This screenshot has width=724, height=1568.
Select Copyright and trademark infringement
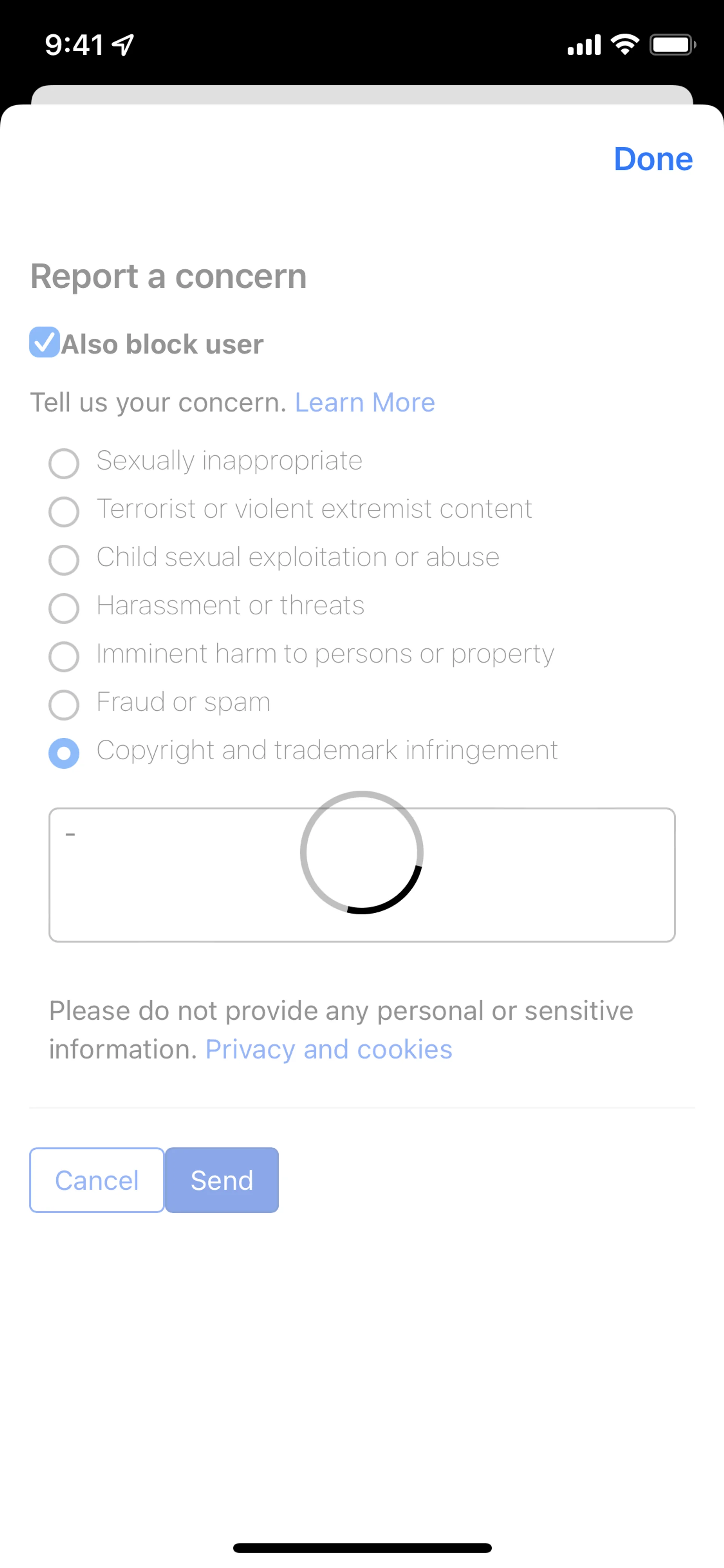[x=64, y=753]
